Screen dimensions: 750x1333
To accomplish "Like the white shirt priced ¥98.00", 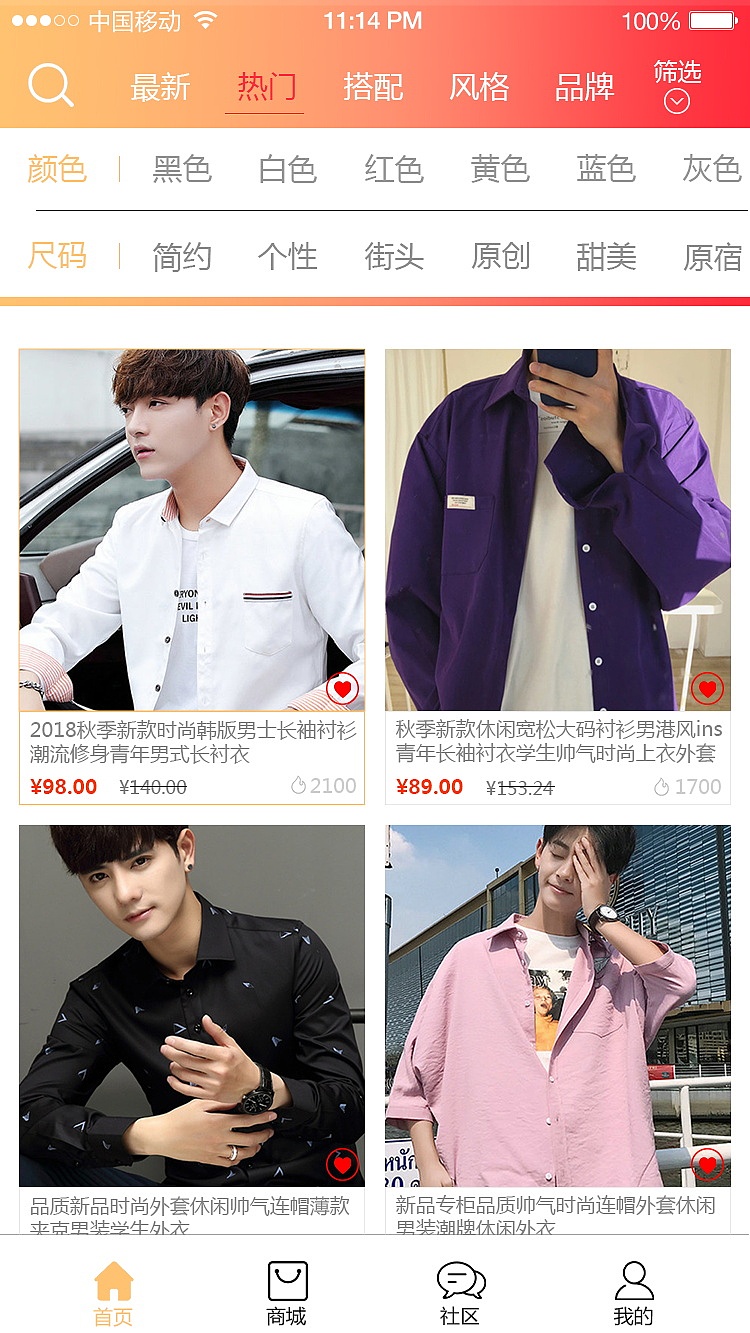I will (342, 689).
